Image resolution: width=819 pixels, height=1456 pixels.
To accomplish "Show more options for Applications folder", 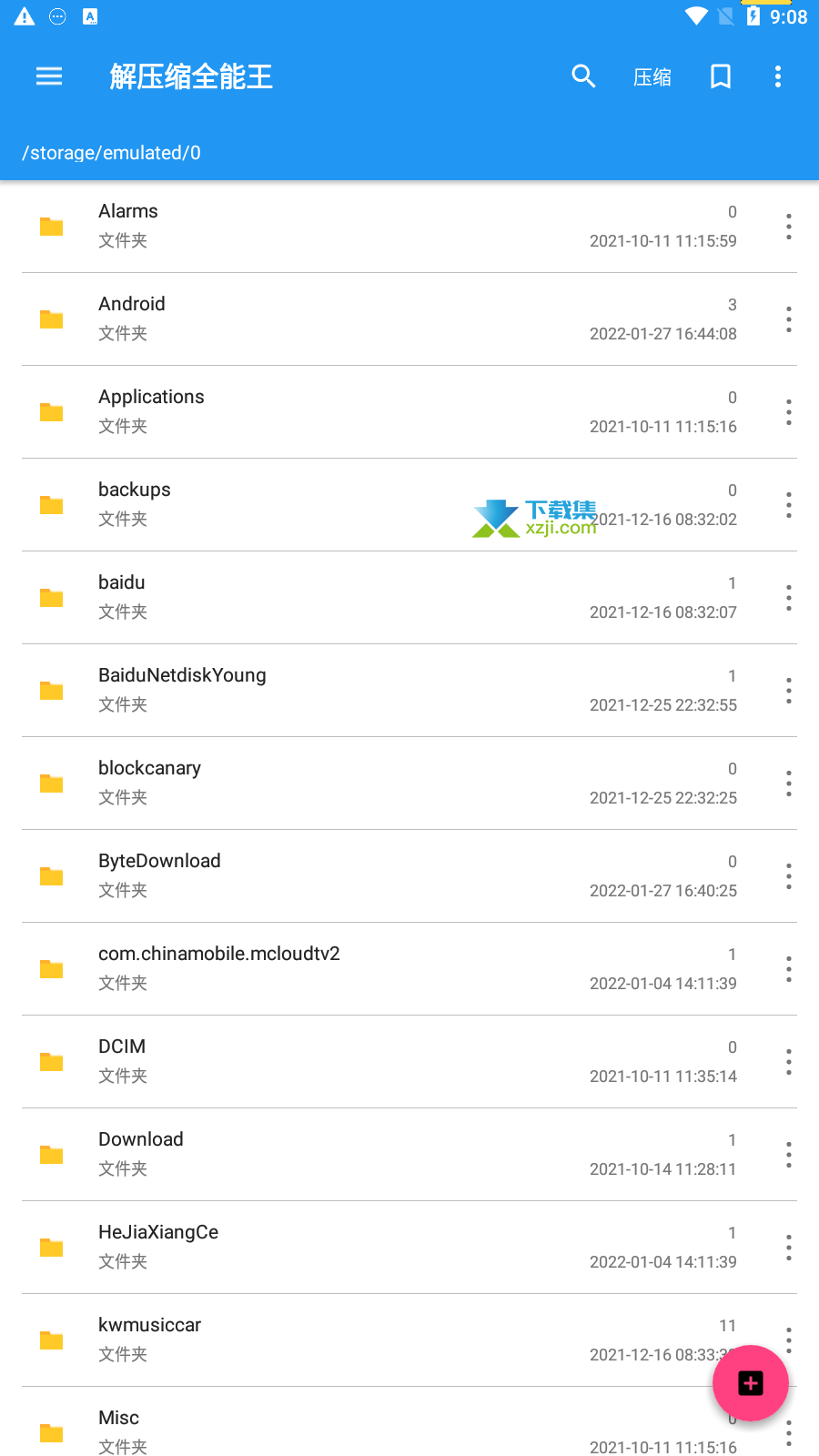I will click(789, 412).
